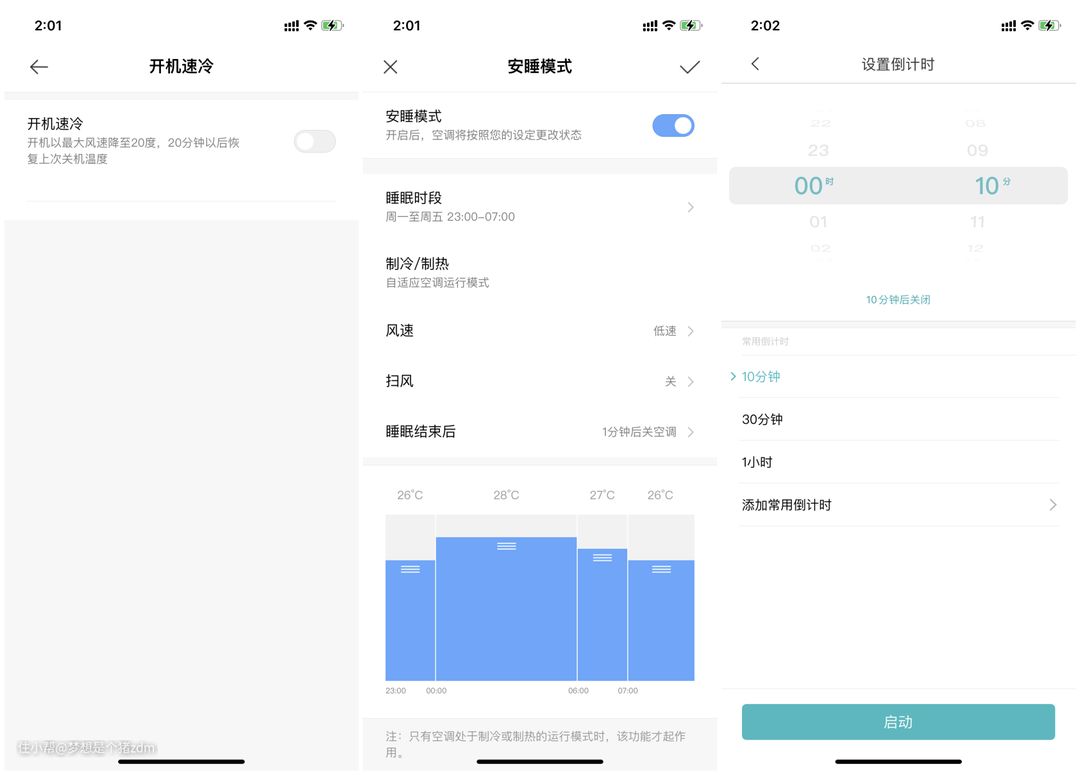
Task: Go back from 开机速冷 page
Action: pos(39,67)
